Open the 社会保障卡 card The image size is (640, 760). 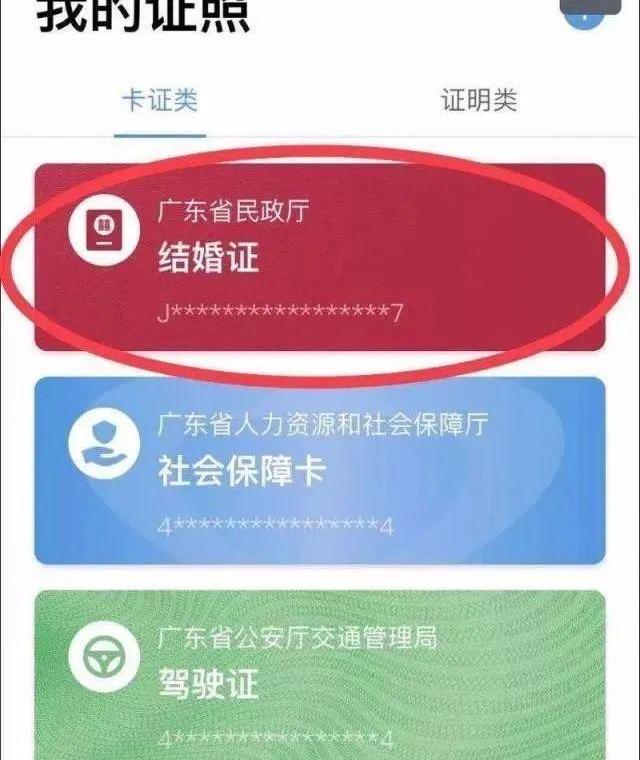320,470
